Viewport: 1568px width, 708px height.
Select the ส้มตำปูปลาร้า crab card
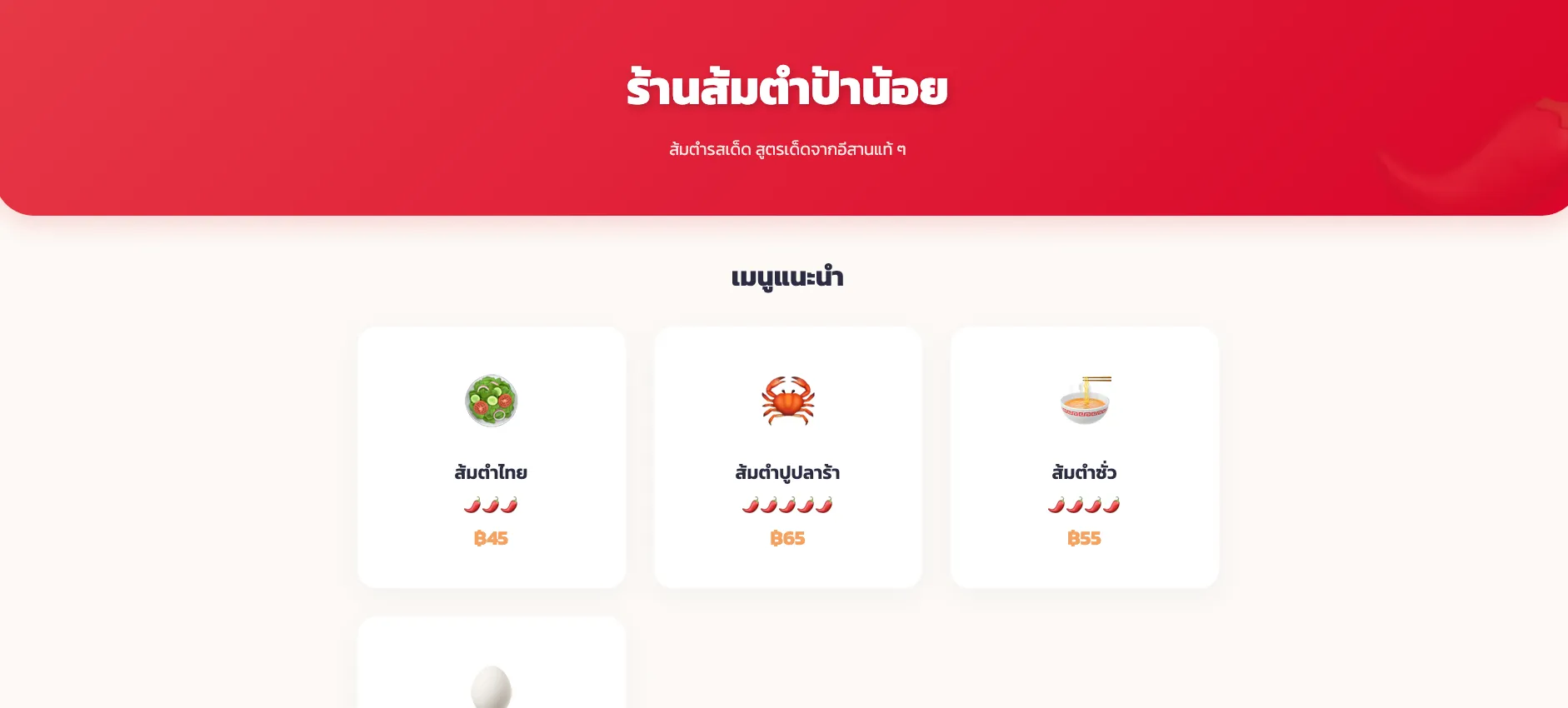pyautogui.click(x=787, y=456)
